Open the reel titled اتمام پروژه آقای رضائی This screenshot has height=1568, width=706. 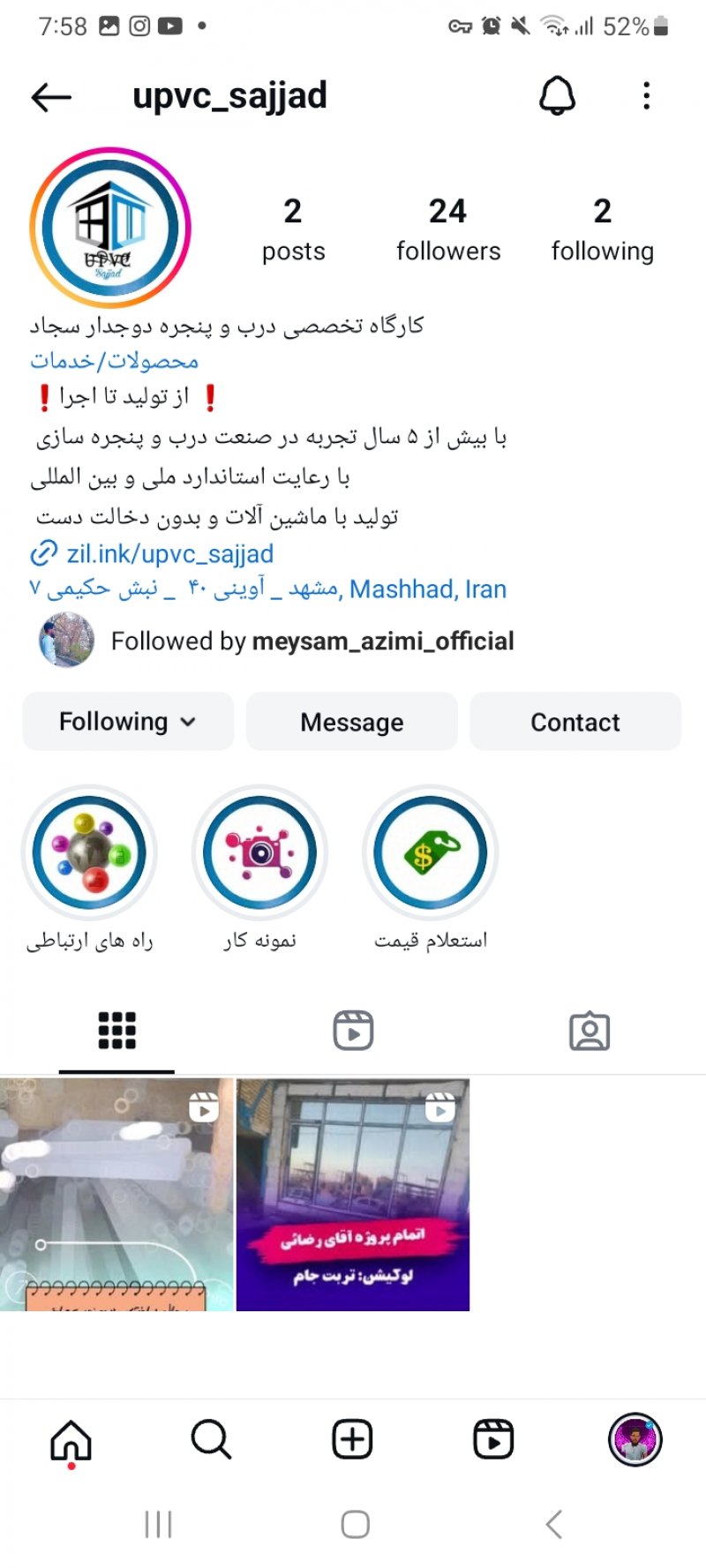pos(353,1195)
